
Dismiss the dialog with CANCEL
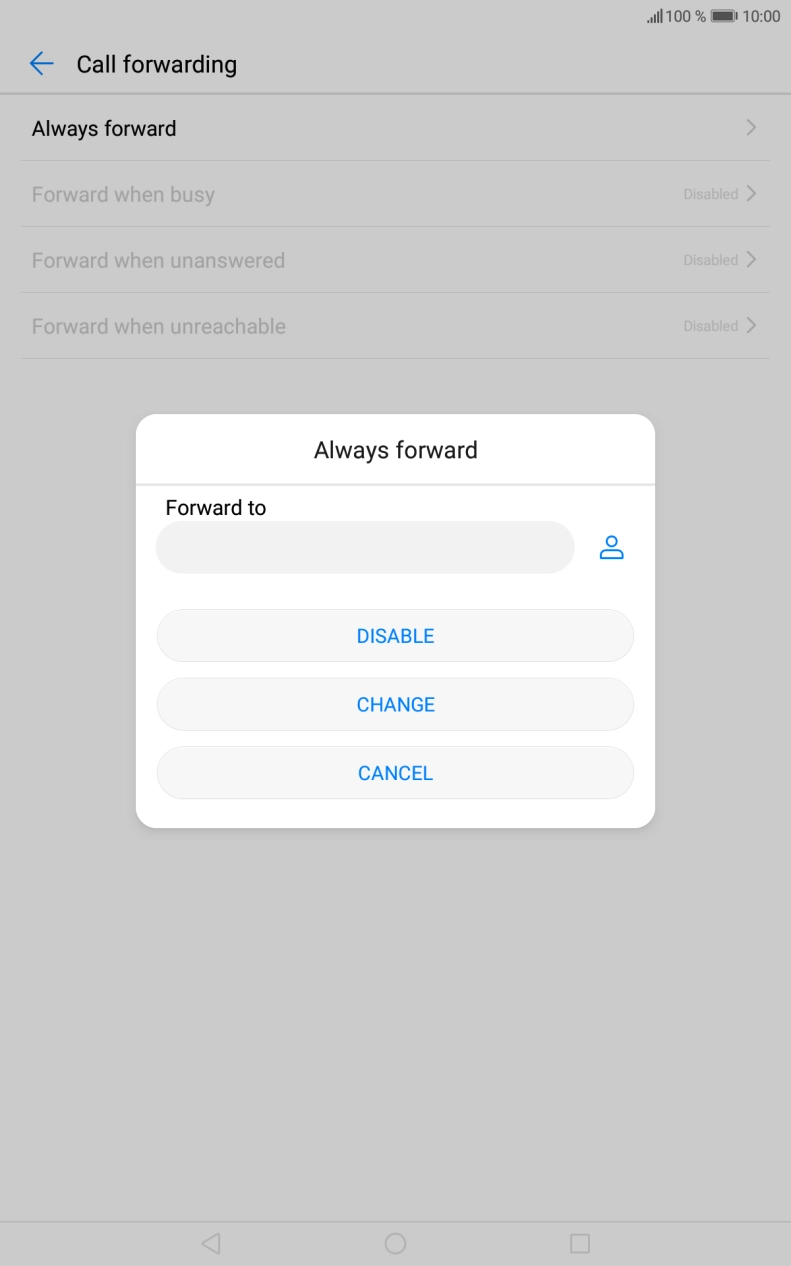tap(395, 772)
